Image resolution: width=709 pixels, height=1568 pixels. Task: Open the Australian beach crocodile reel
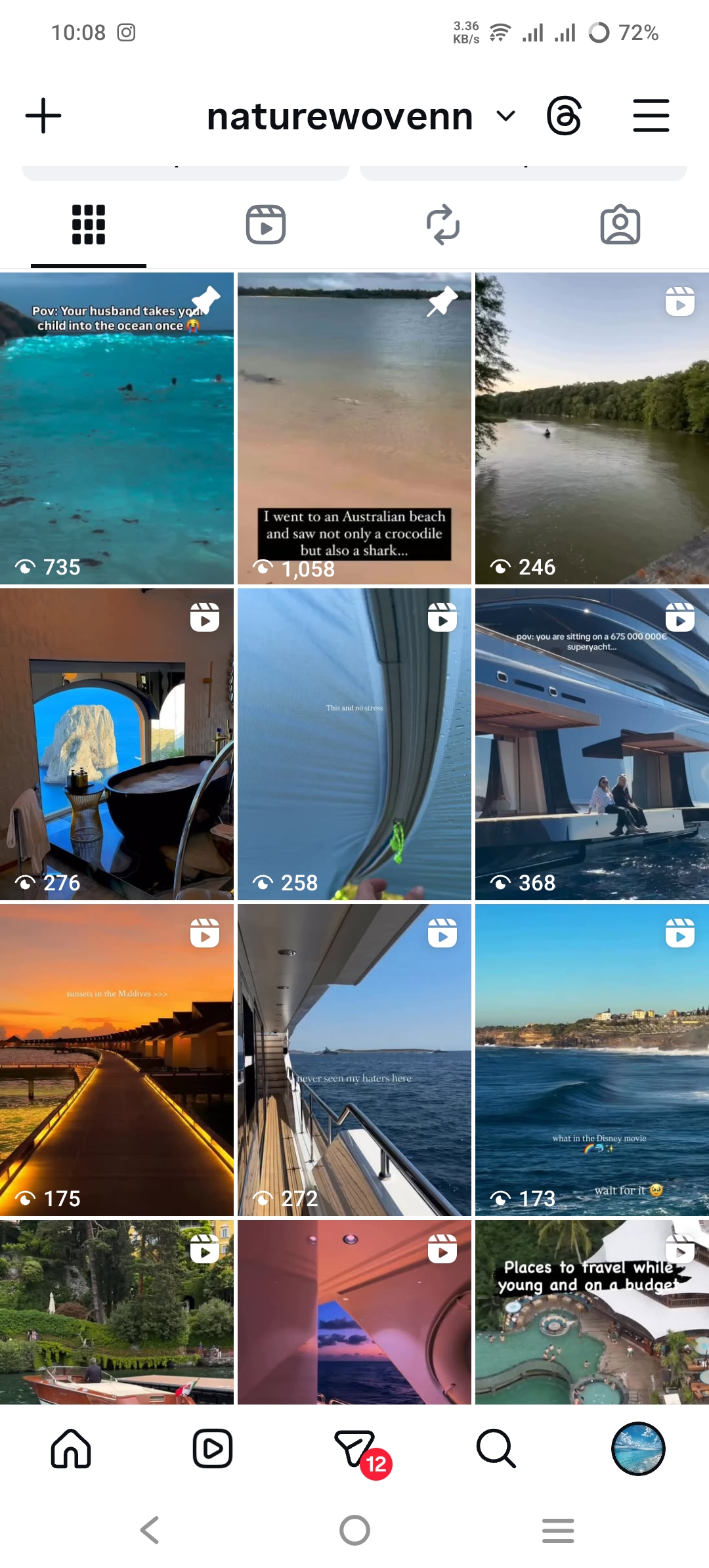[354, 428]
